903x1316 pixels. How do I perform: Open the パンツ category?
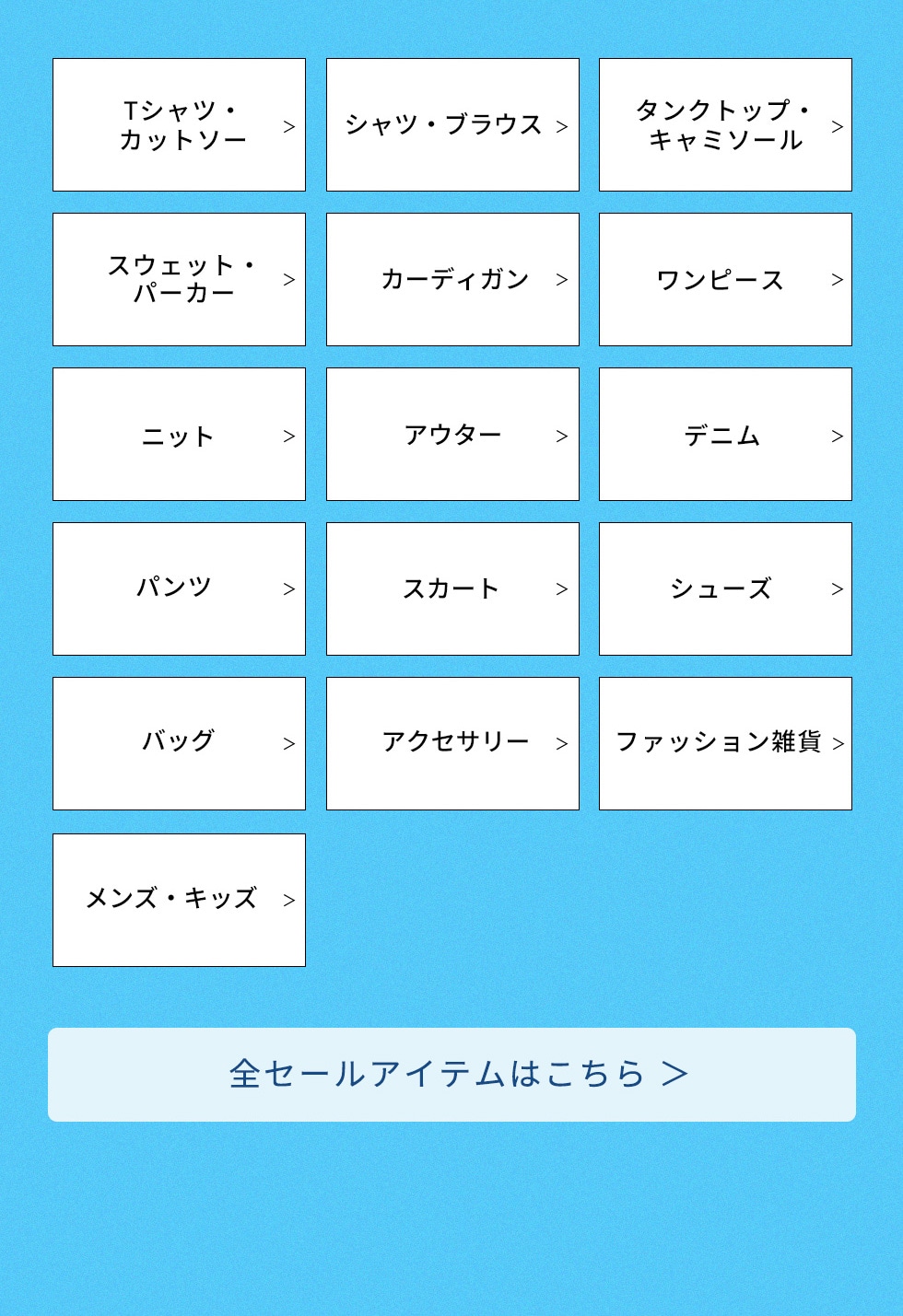click(179, 589)
